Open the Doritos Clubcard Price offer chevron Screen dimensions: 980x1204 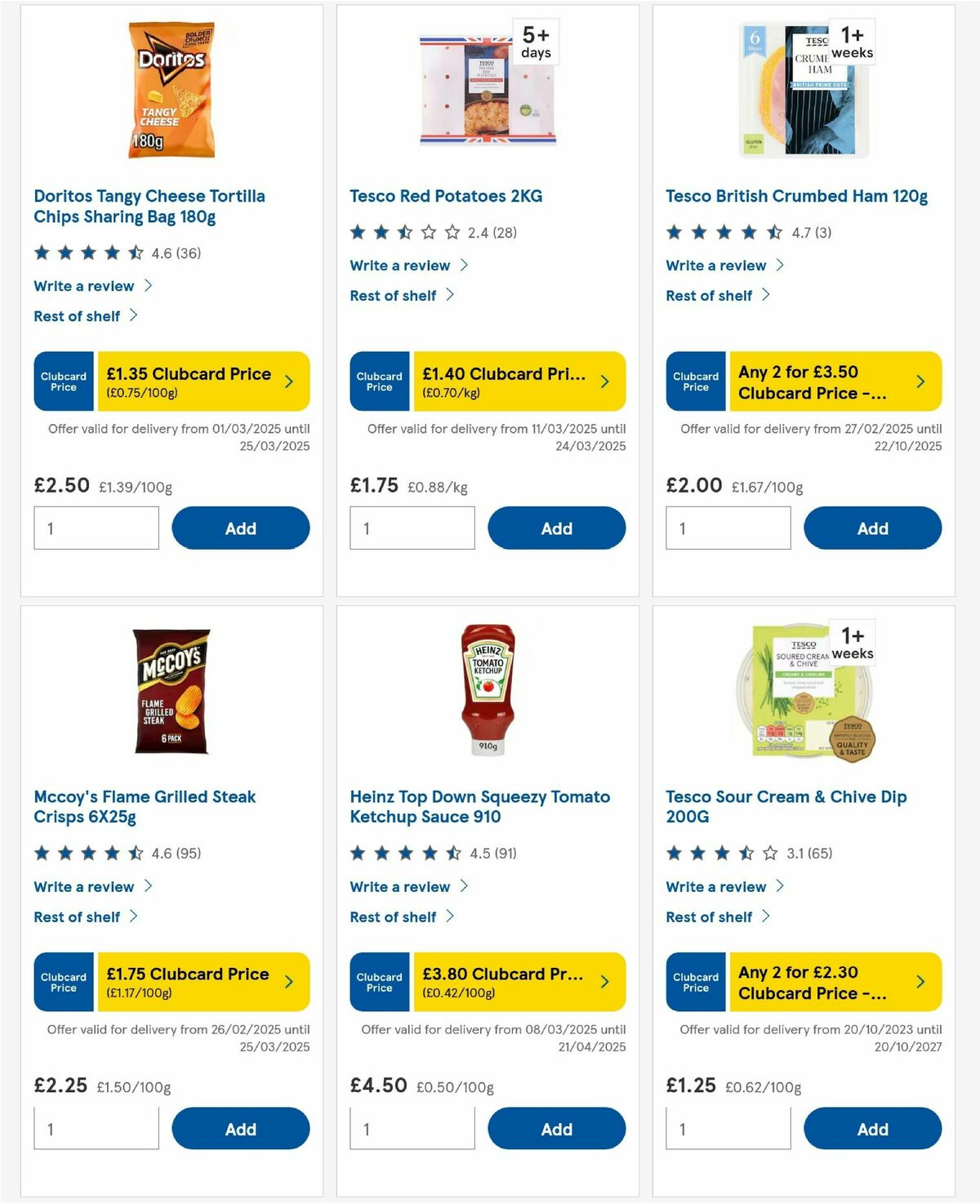(x=287, y=381)
